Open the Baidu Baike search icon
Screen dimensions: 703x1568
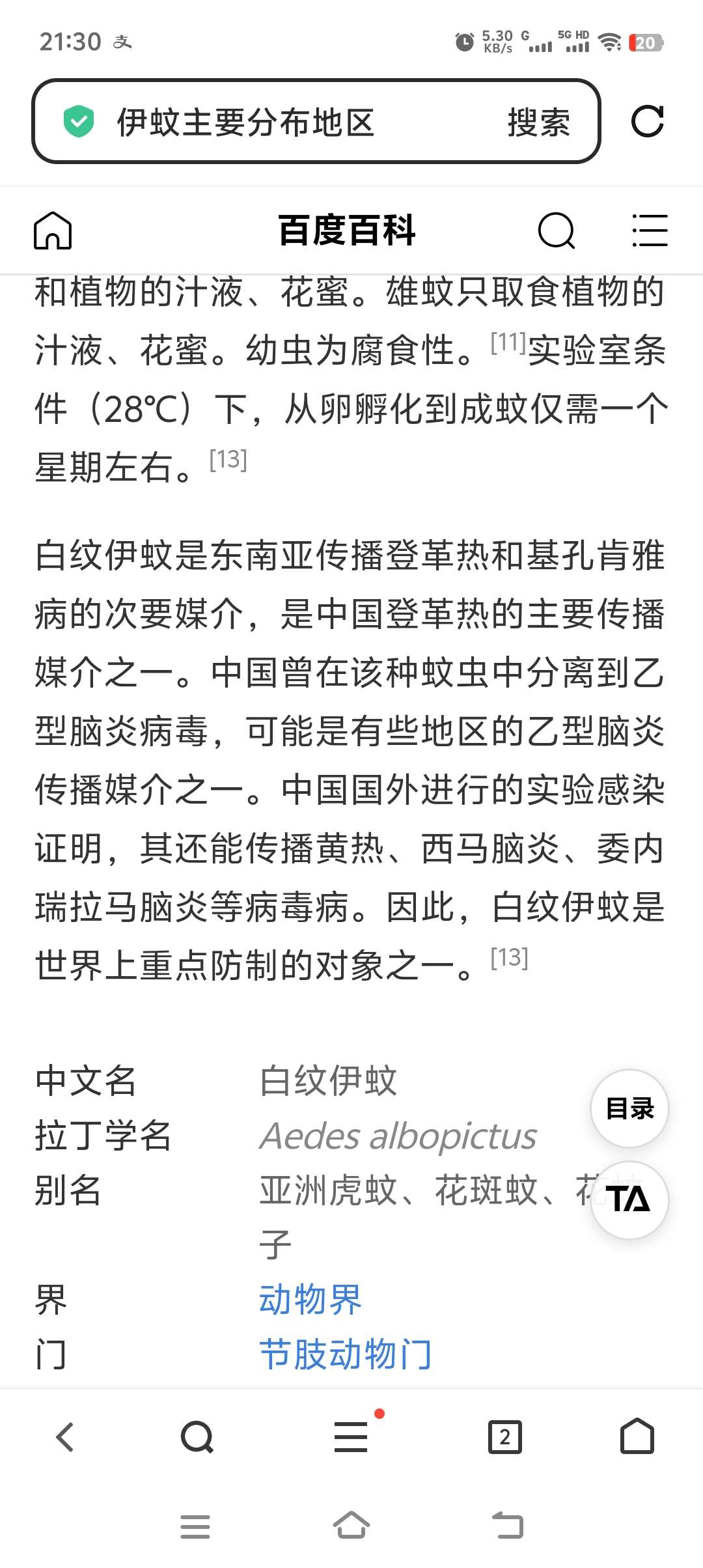click(x=557, y=231)
